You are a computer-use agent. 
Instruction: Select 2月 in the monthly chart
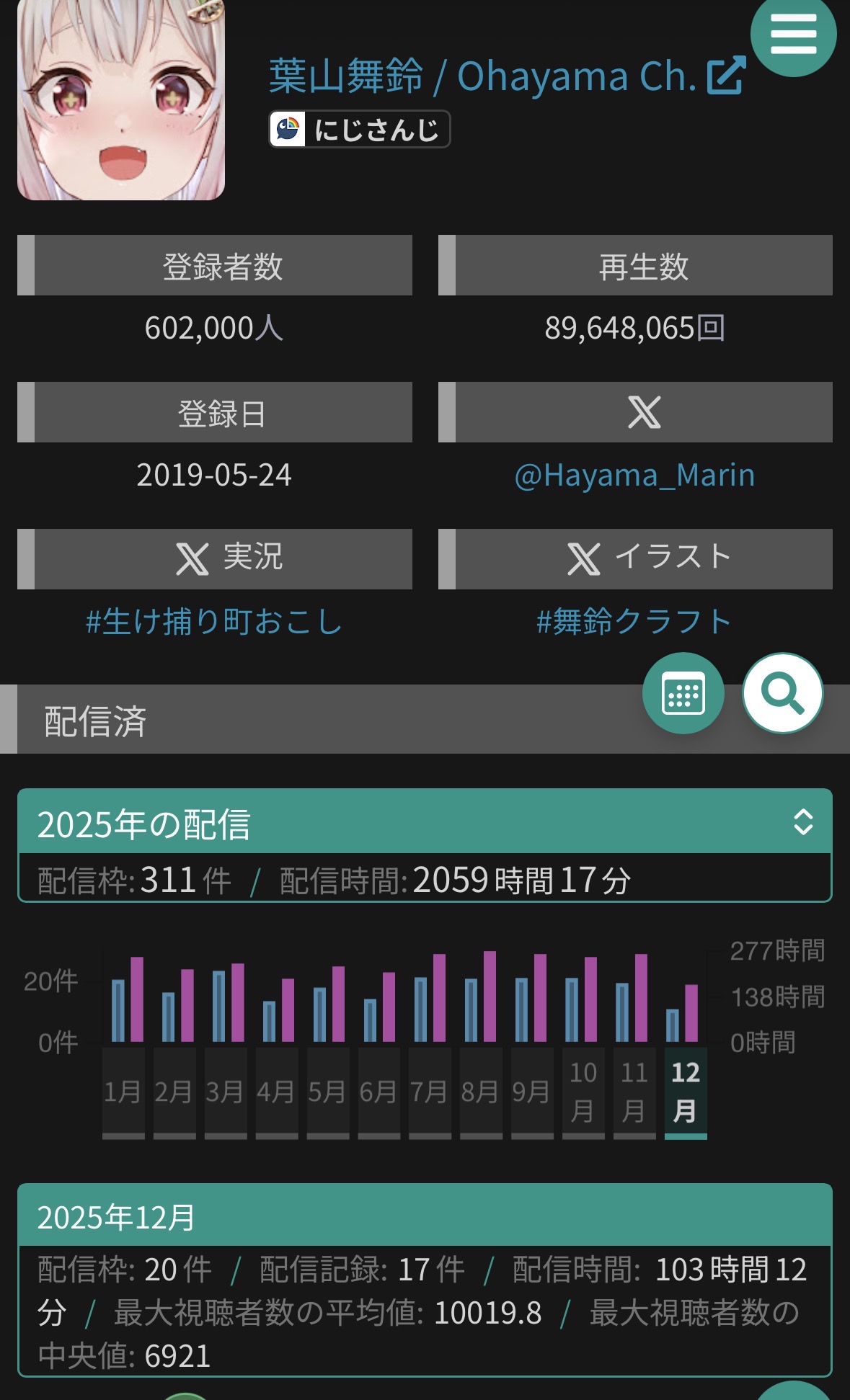tap(174, 1092)
